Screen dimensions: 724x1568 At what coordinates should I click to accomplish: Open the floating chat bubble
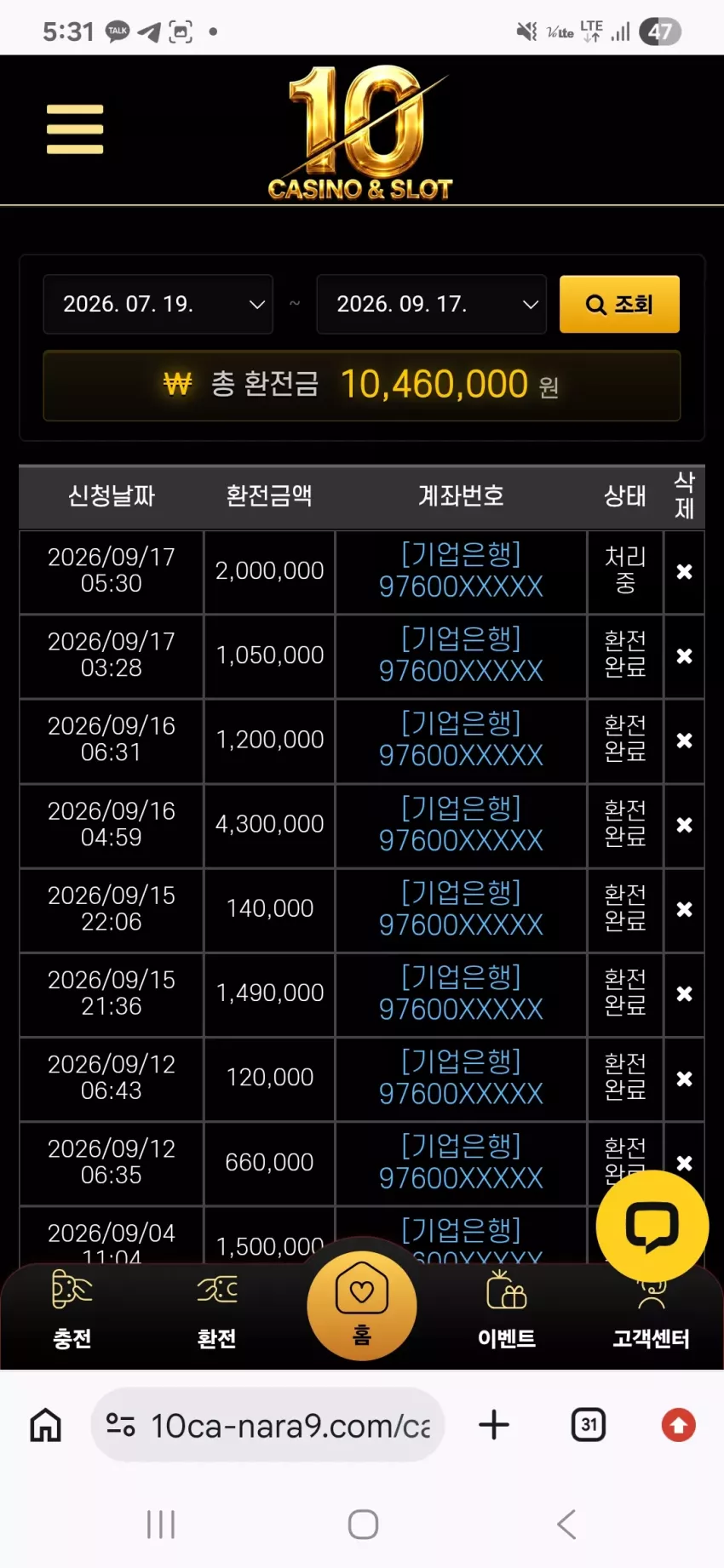click(652, 1226)
